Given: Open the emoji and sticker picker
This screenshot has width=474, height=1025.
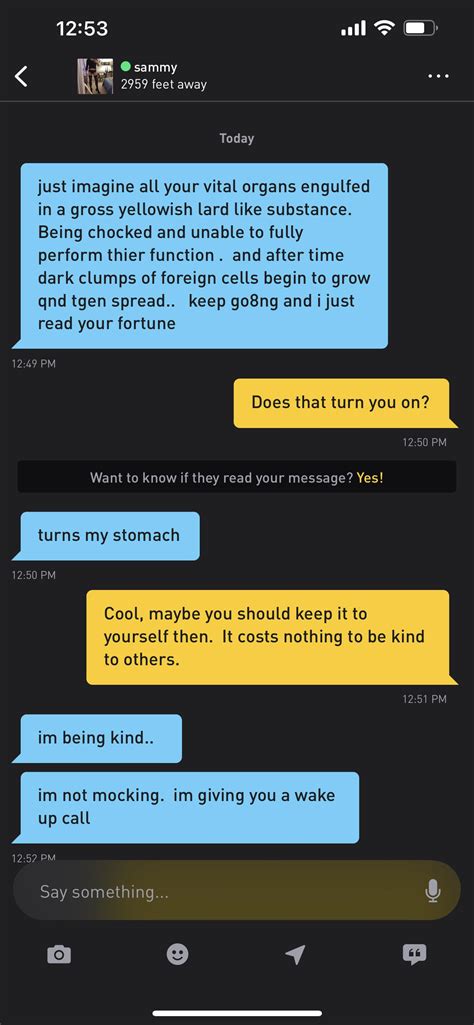Looking at the screenshot, I should [x=177, y=954].
